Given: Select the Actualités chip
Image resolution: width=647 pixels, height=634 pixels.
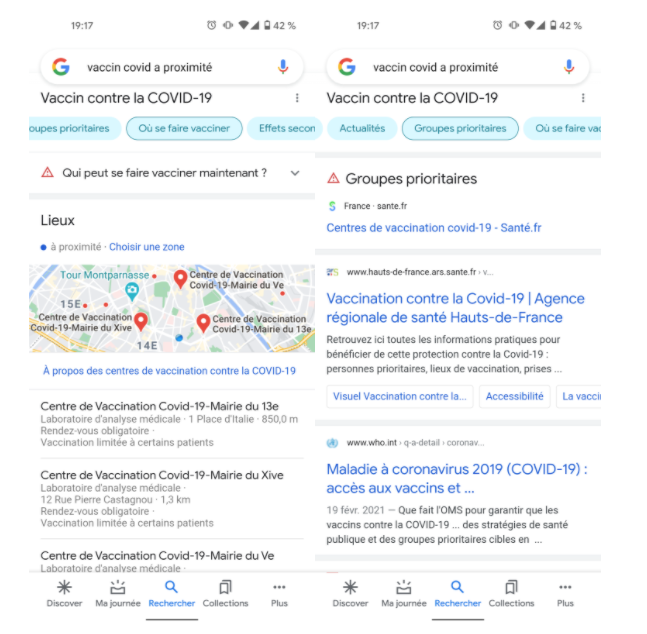Looking at the screenshot, I should tap(361, 128).
